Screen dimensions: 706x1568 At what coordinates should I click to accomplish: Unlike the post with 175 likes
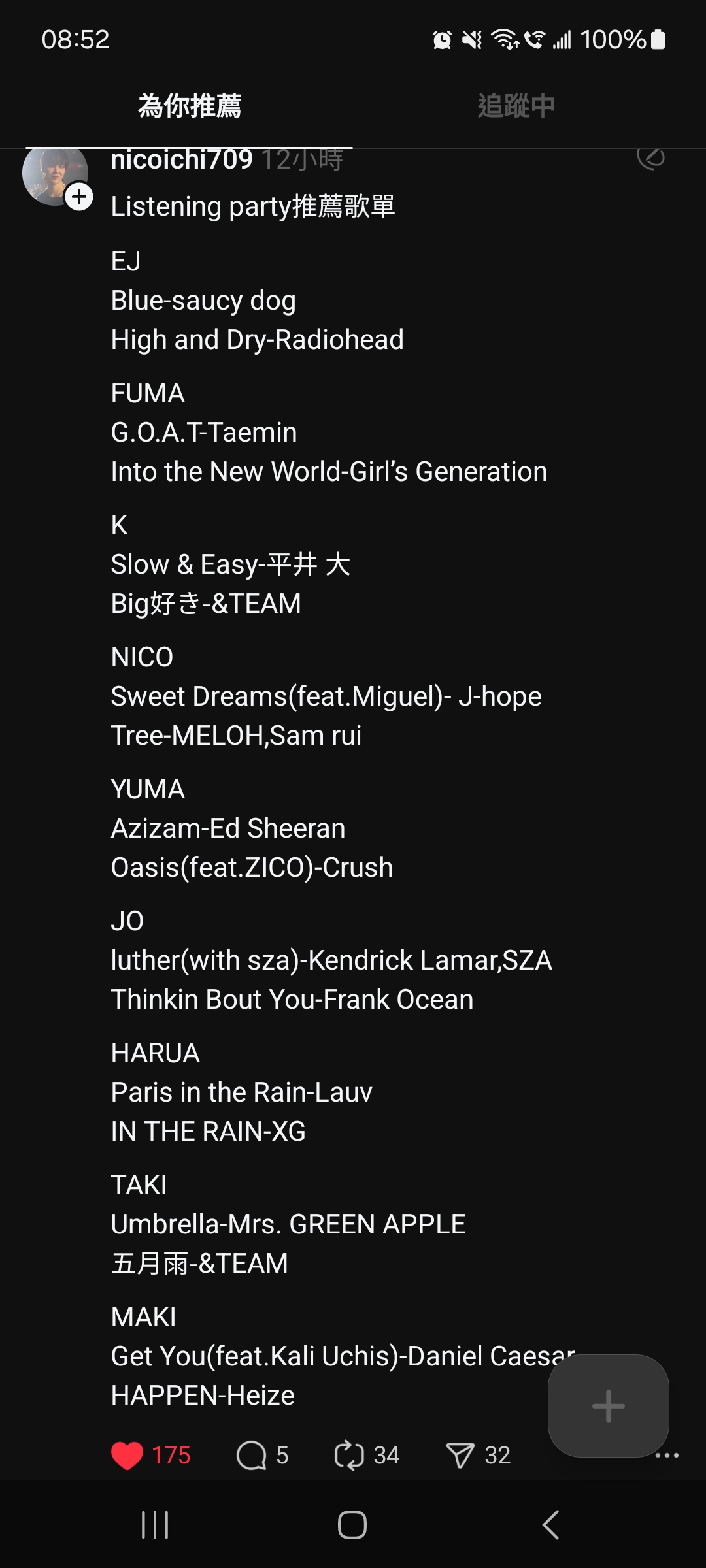127,1455
